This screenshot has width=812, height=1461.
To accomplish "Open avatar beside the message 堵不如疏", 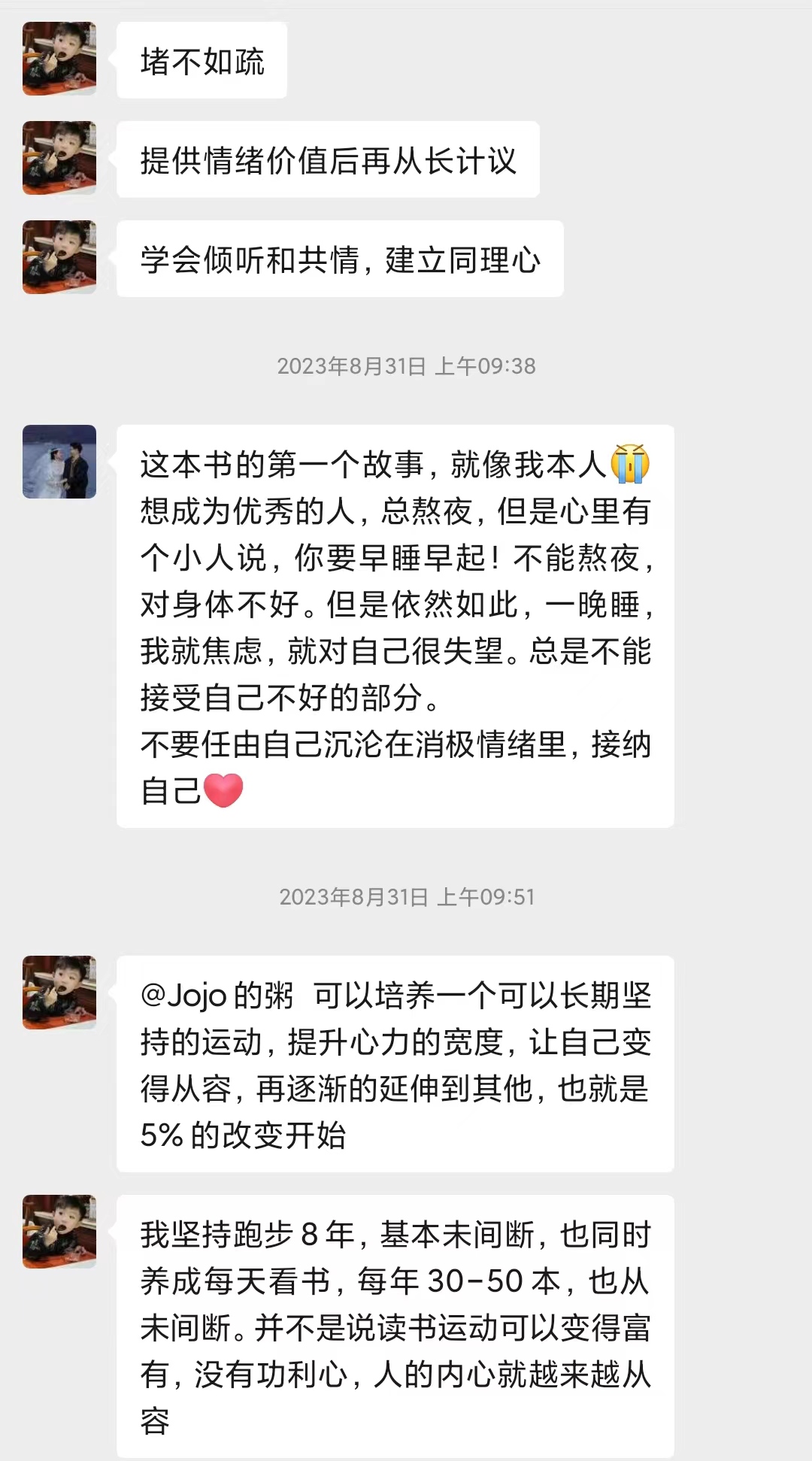I will coord(59,59).
